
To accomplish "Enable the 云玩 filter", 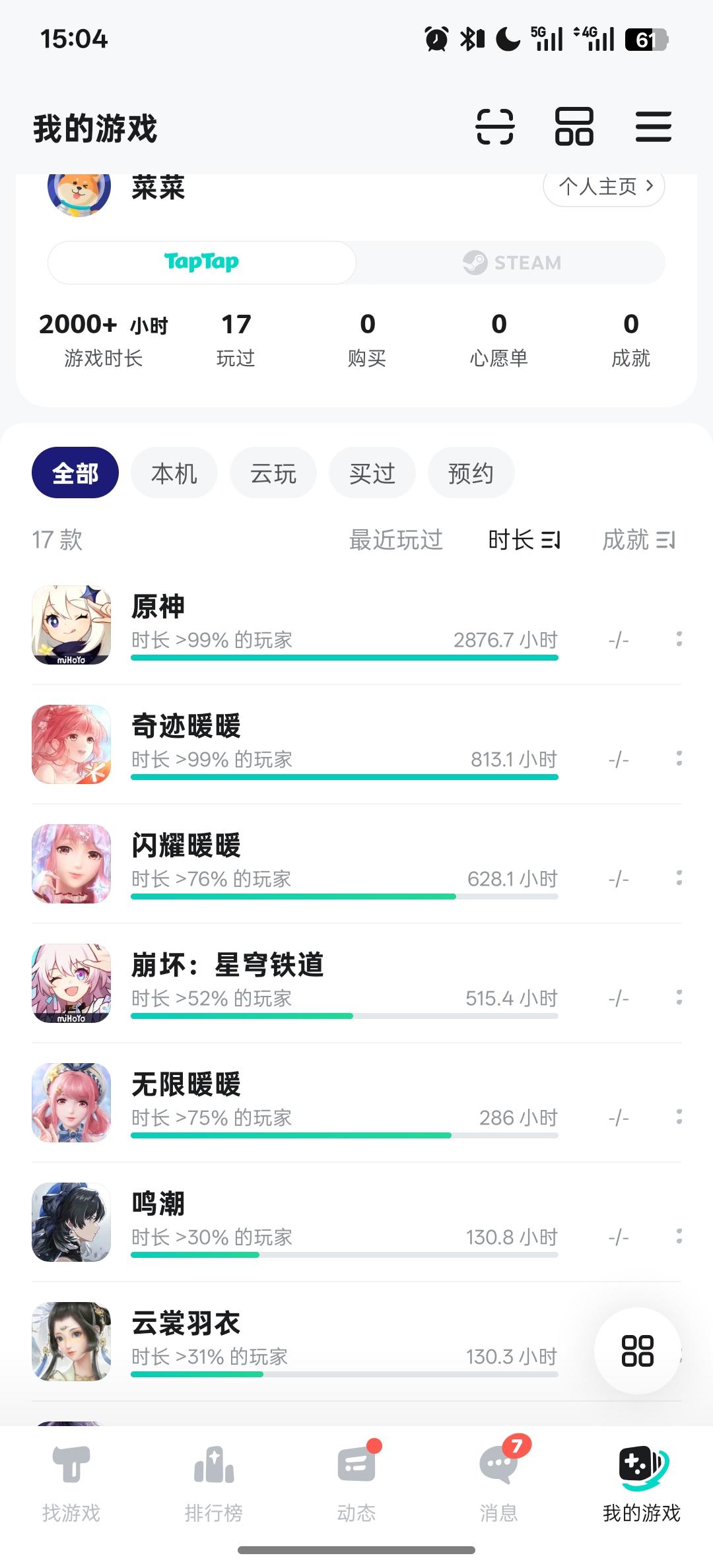I will click(273, 473).
